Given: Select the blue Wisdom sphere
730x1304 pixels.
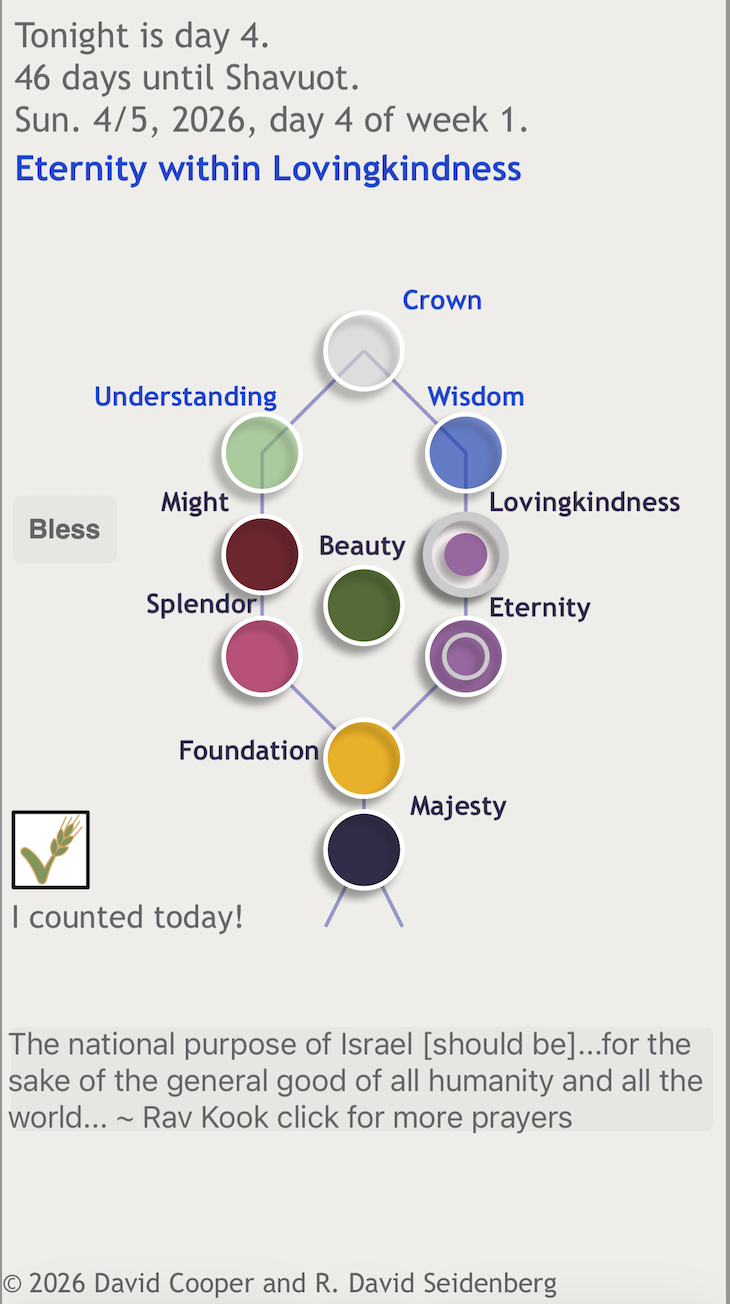Looking at the screenshot, I should [x=465, y=452].
